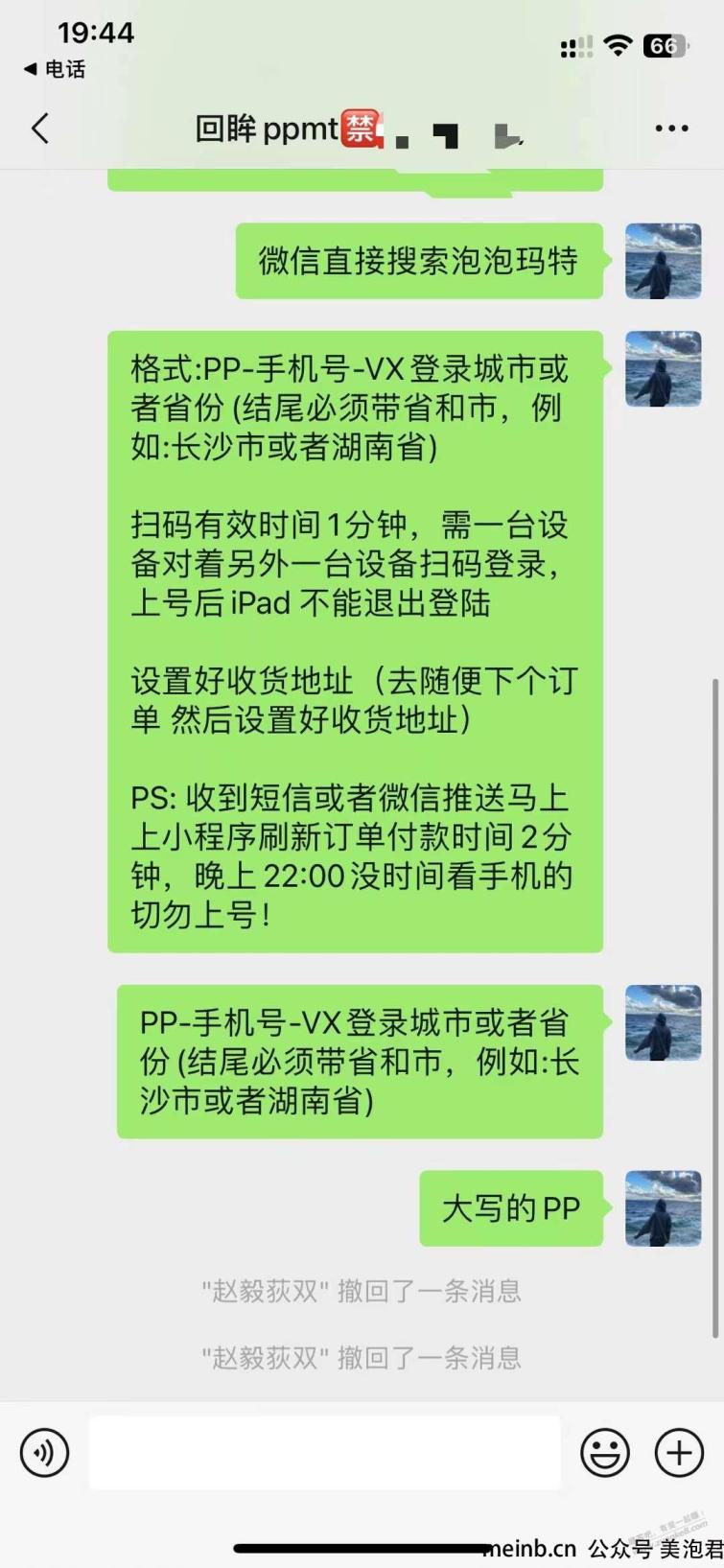Viewport: 724px width, 1568px height.
Task: Open the plus attachments panel
Action: click(679, 1452)
